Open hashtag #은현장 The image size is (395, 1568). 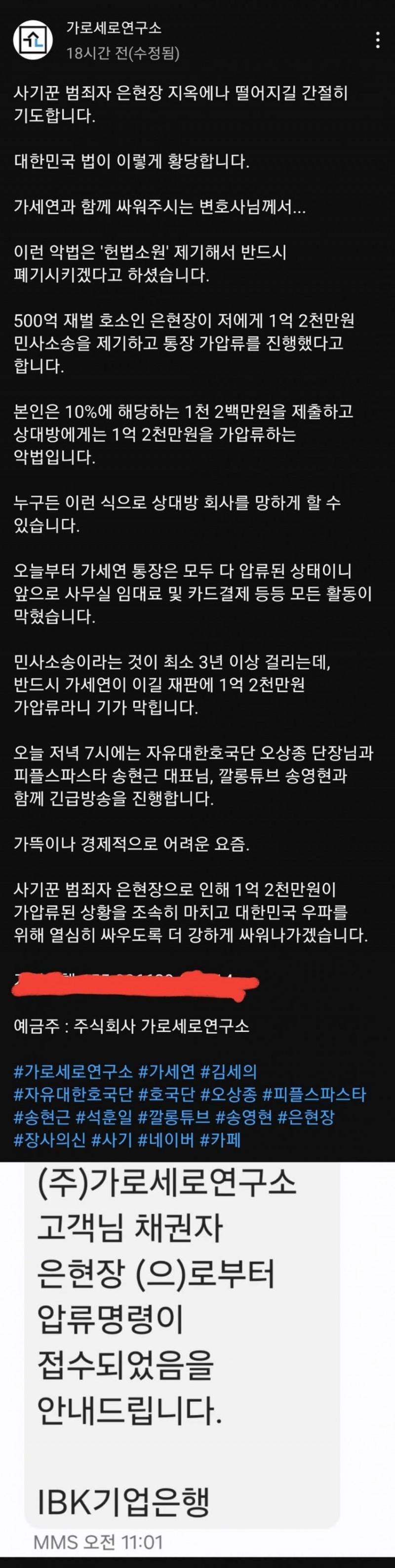click(306, 1117)
